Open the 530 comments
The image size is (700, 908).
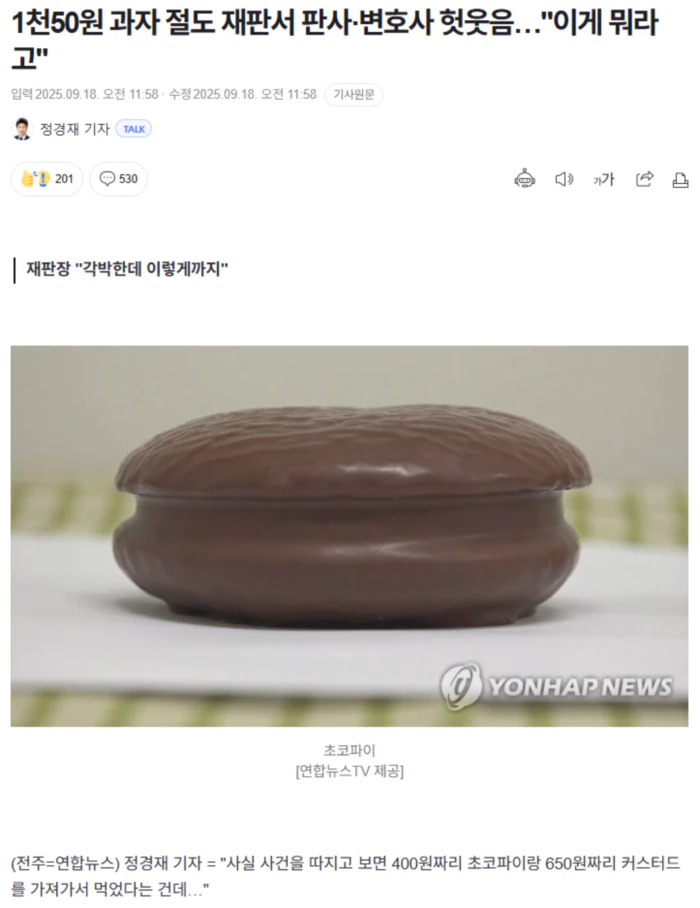click(x=118, y=179)
